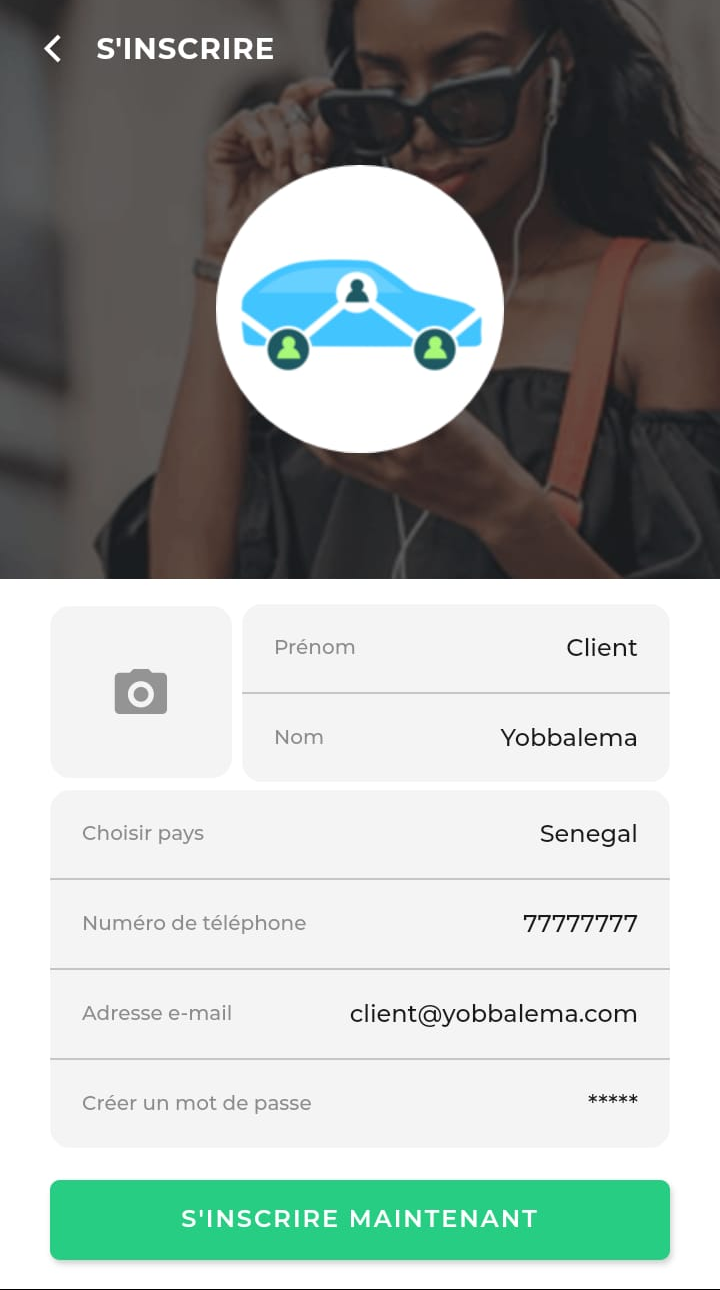
Task: Edit the Prénom field
Action: pos(456,648)
